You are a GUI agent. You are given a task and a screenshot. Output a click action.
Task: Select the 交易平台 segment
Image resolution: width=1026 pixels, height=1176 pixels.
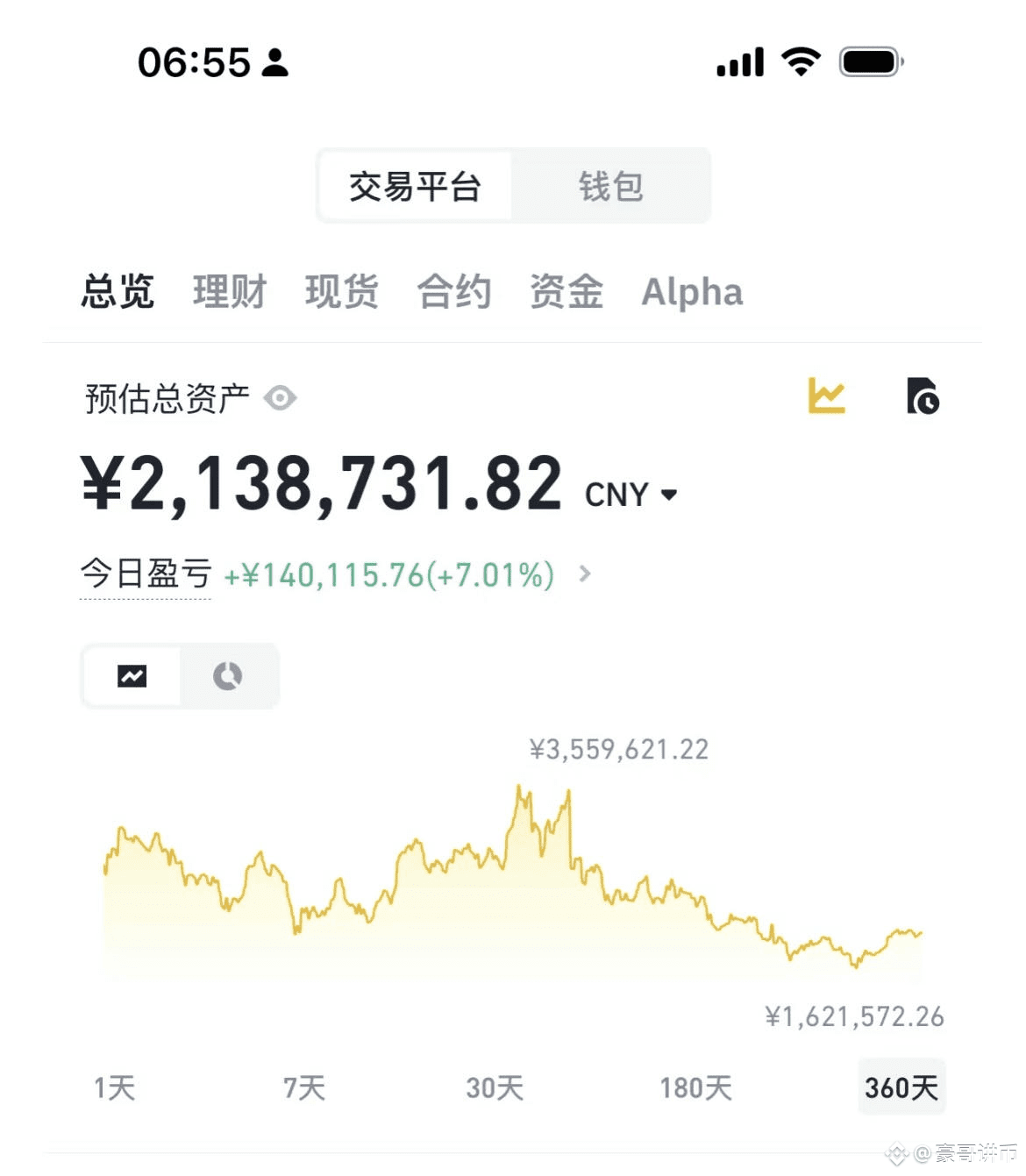coord(416,187)
